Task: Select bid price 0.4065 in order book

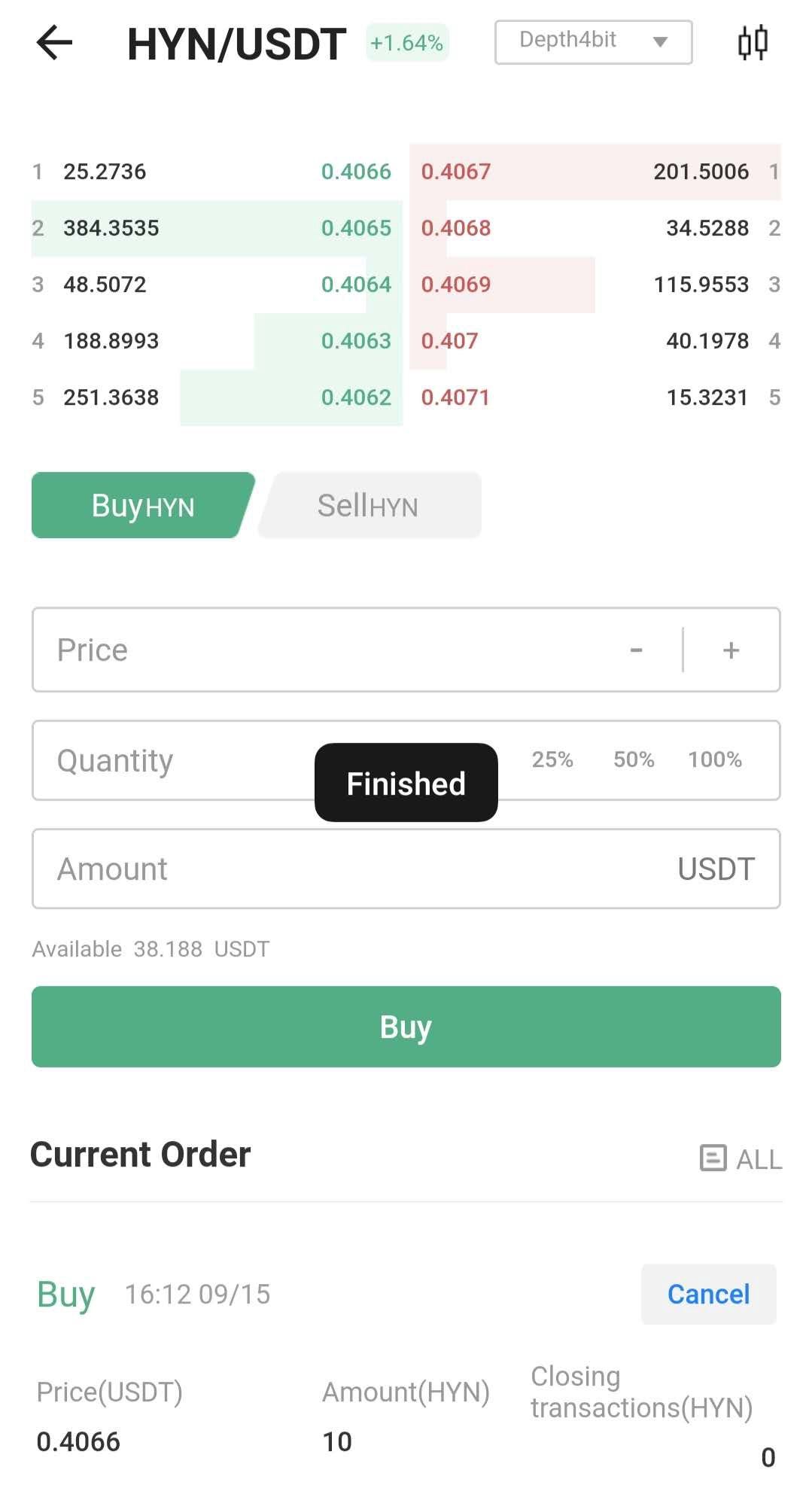Action: pyautogui.click(x=356, y=228)
